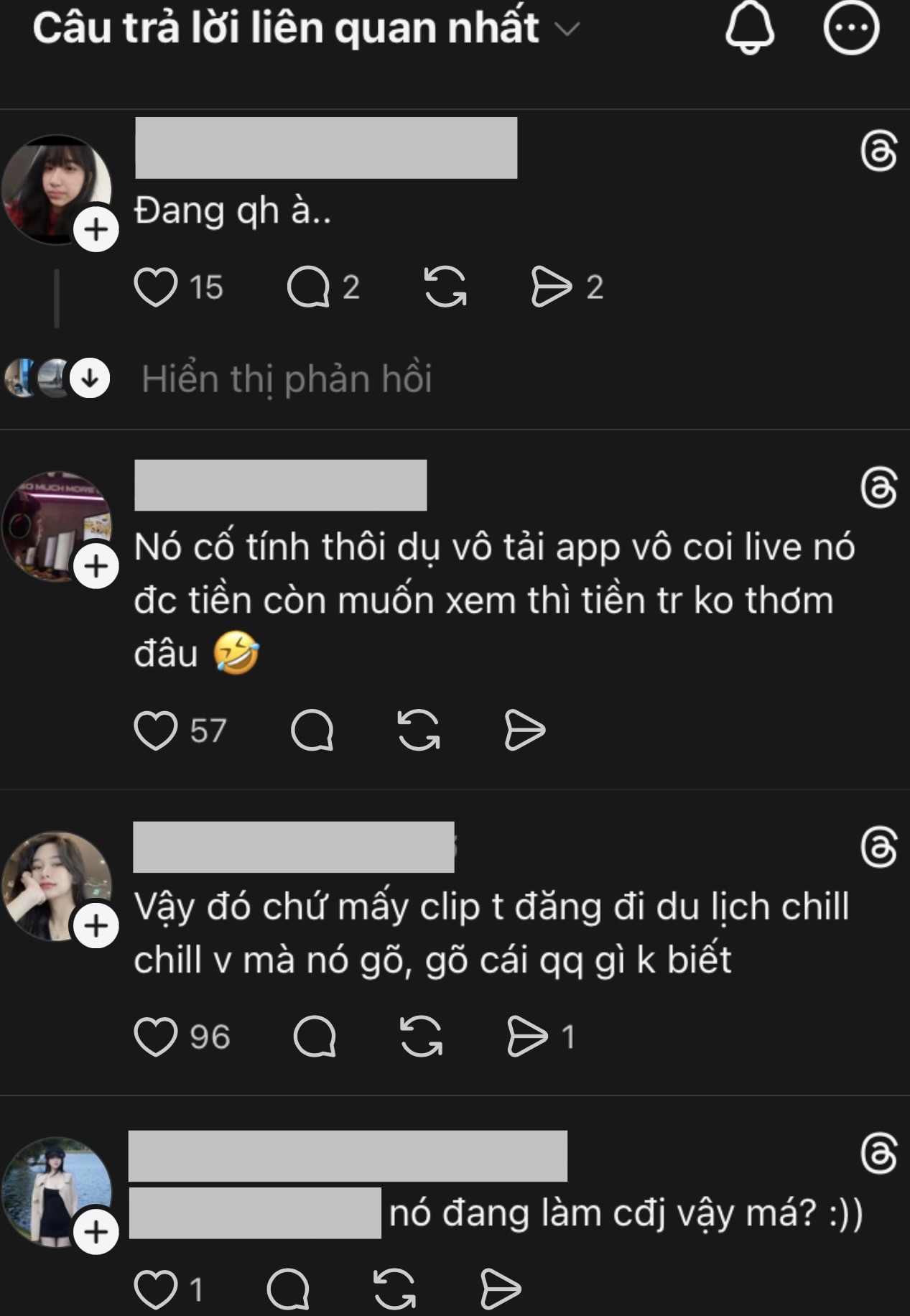
Task: Like the 'Vậy đó chứ mấy clip' comment
Action: (x=156, y=1037)
